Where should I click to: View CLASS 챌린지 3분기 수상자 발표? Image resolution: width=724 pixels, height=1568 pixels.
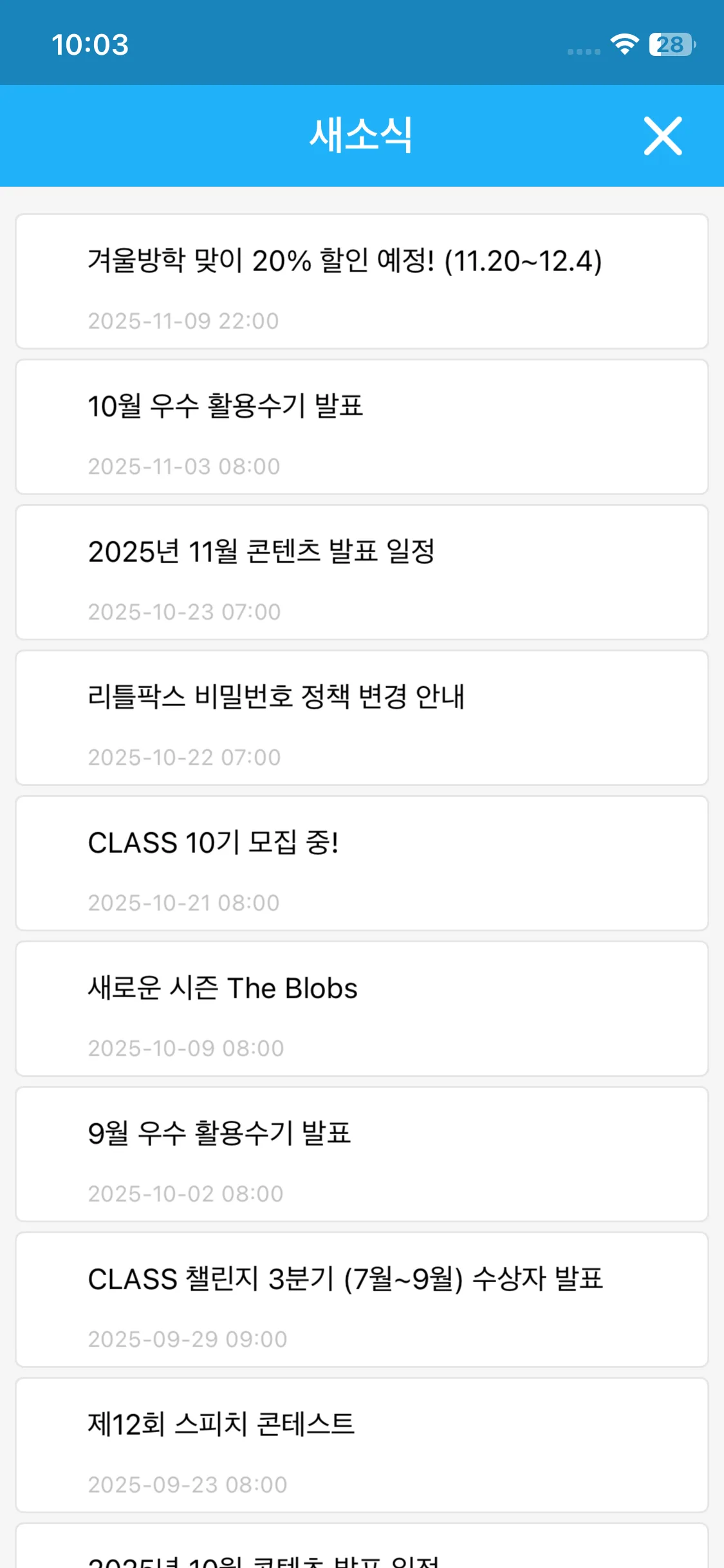pyautogui.click(x=362, y=1300)
